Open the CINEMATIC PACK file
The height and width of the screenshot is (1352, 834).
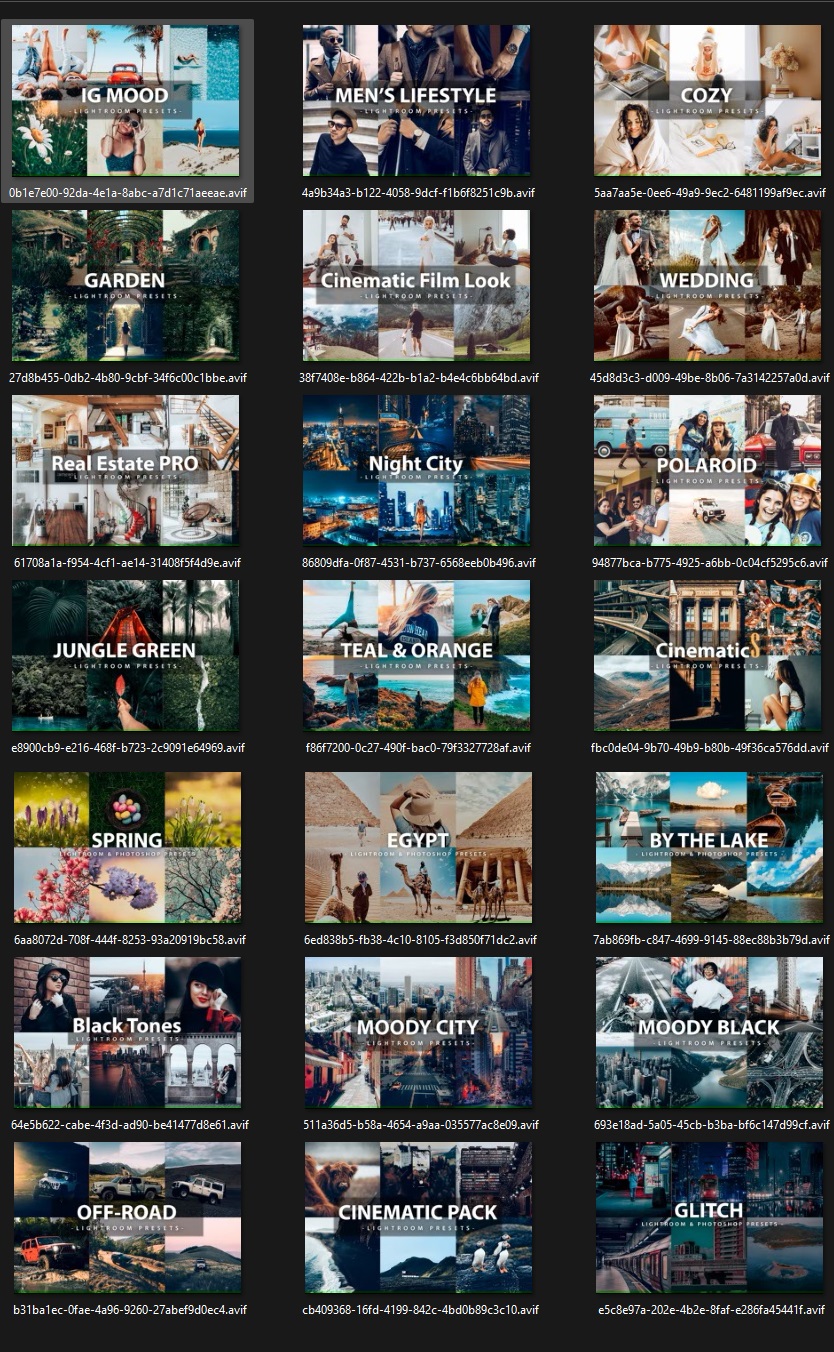(418, 1218)
